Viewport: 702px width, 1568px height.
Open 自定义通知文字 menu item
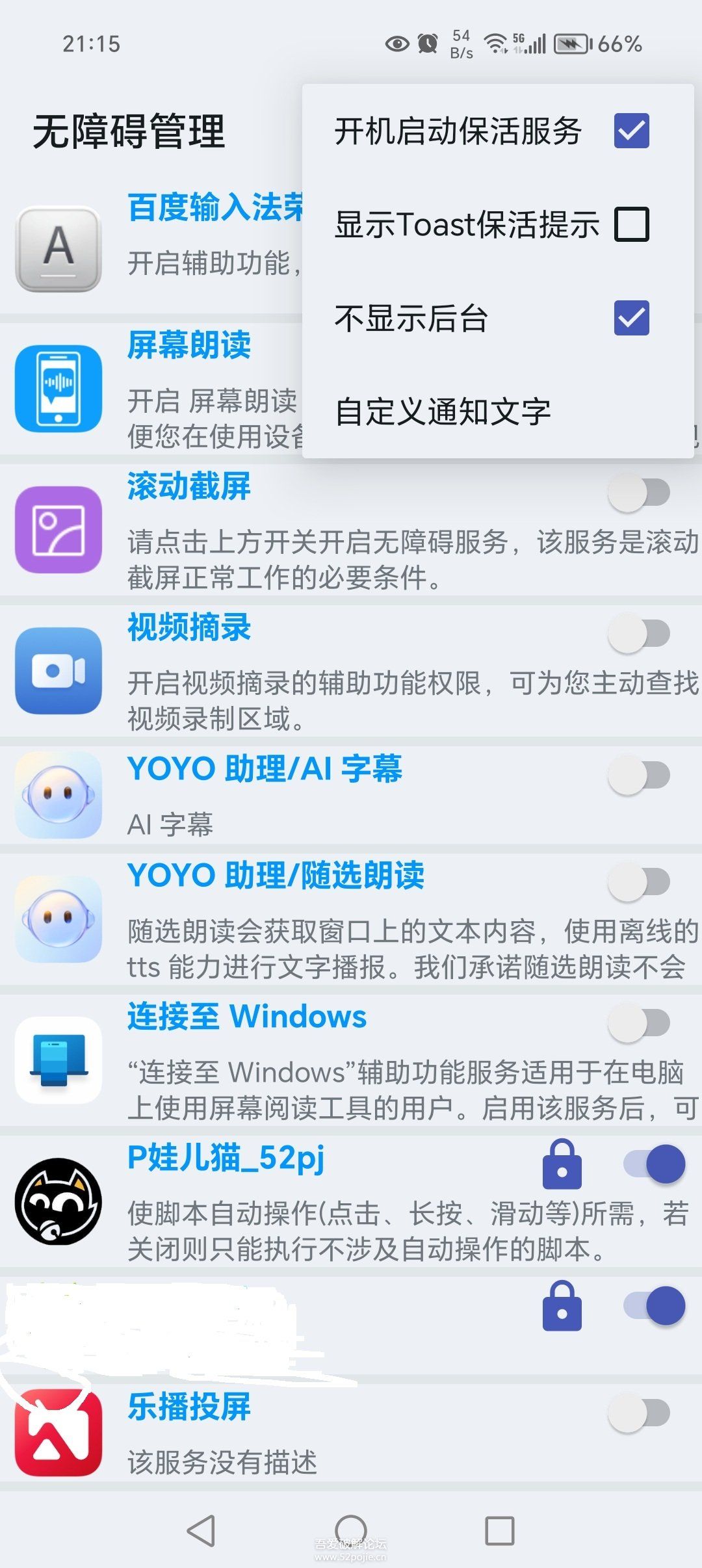tap(442, 412)
